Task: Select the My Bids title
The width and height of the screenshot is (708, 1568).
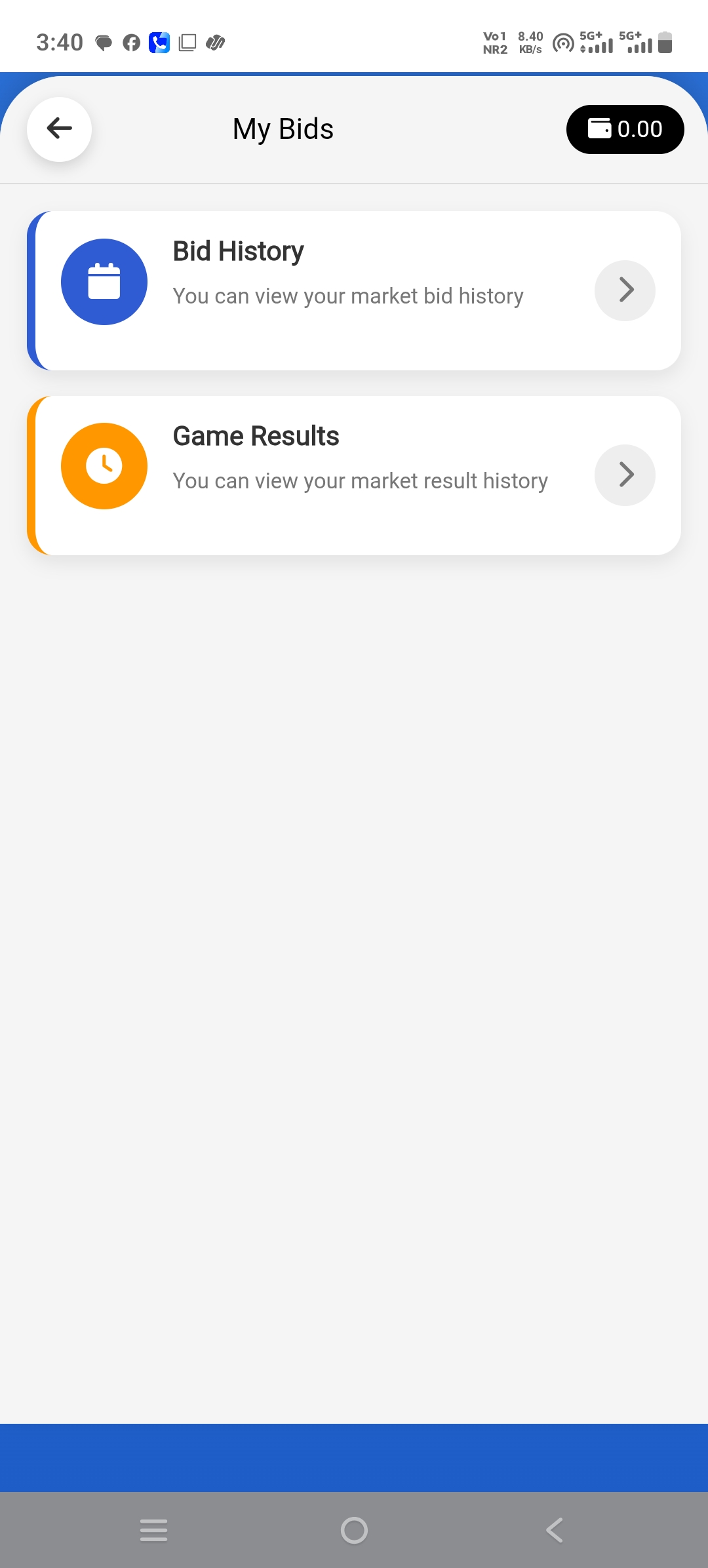Action: (x=283, y=129)
